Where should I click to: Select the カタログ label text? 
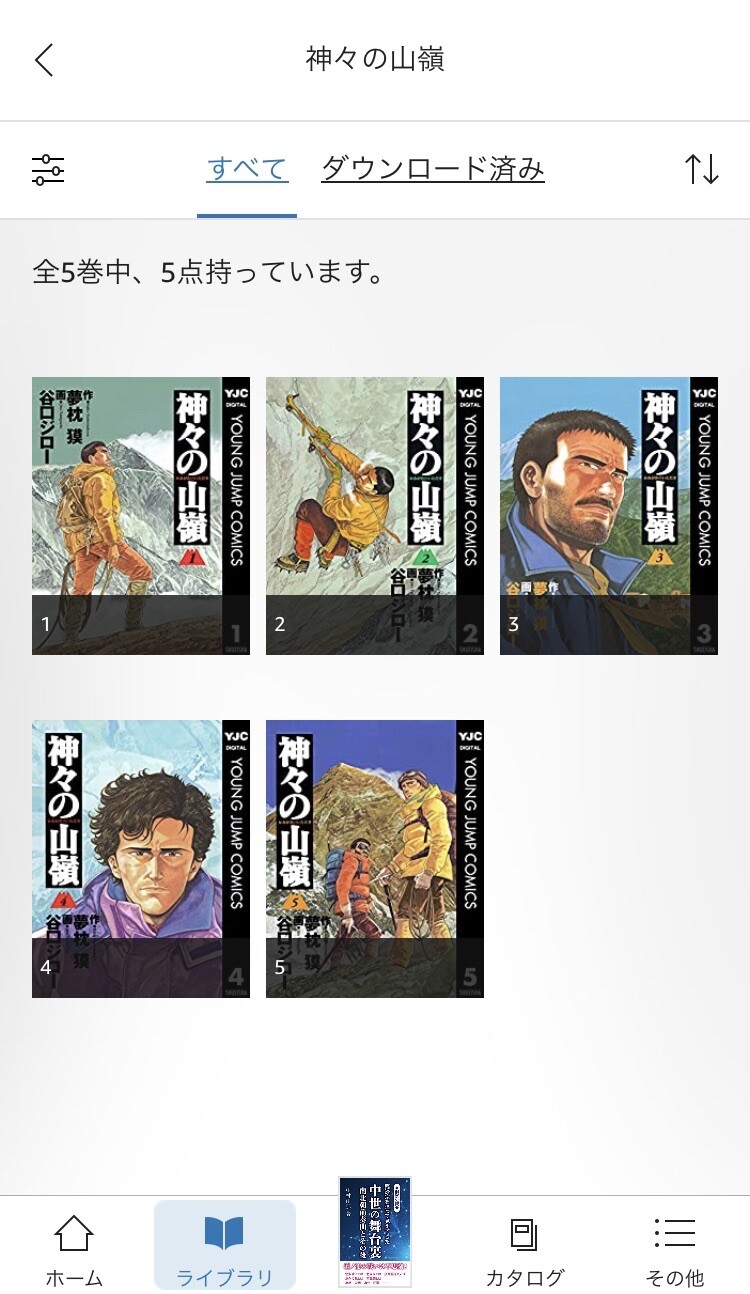(x=525, y=1277)
